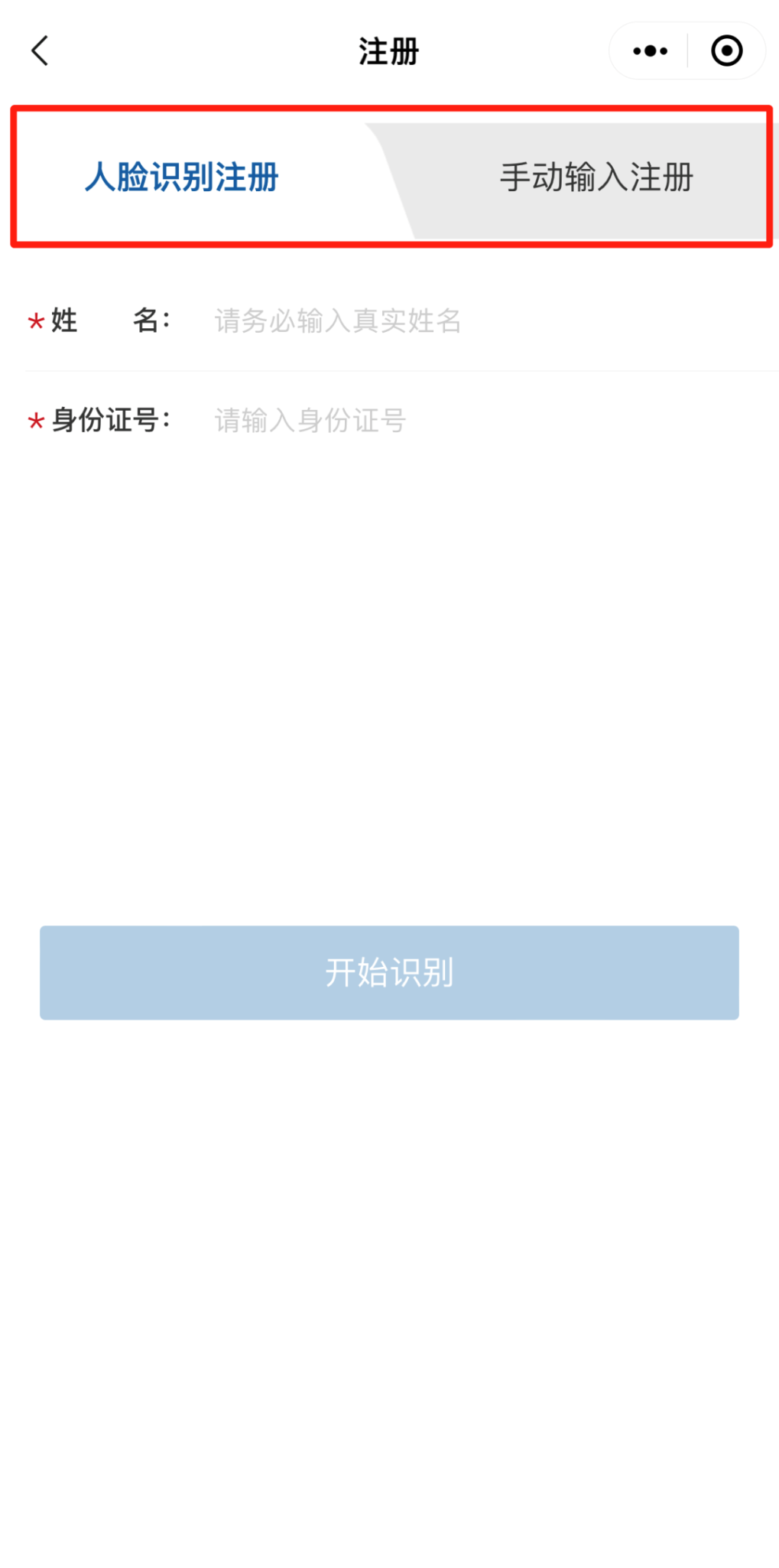The image size is (779, 1568).
Task: Switch to the 手动输入注册 tab
Action: click(x=596, y=177)
